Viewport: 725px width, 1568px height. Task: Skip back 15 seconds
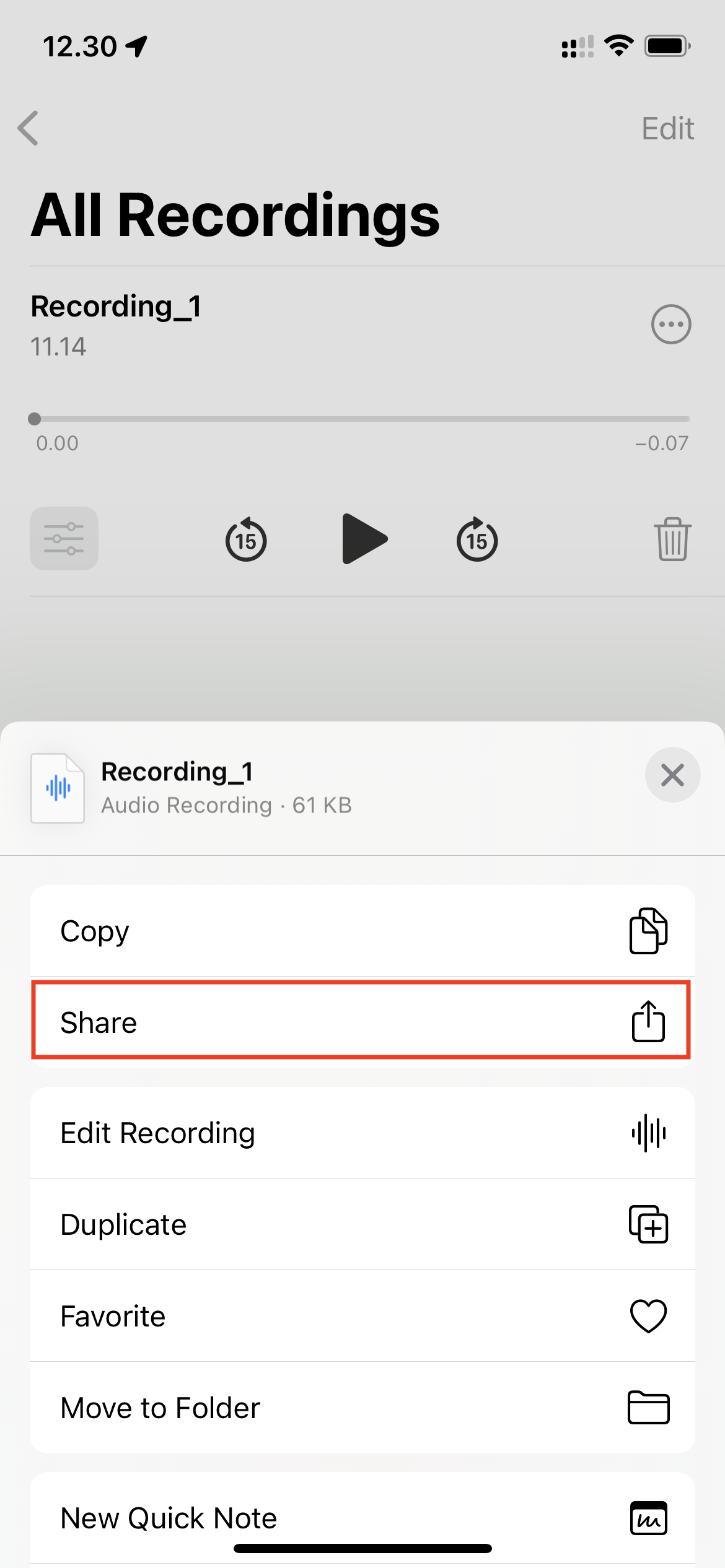(x=246, y=539)
